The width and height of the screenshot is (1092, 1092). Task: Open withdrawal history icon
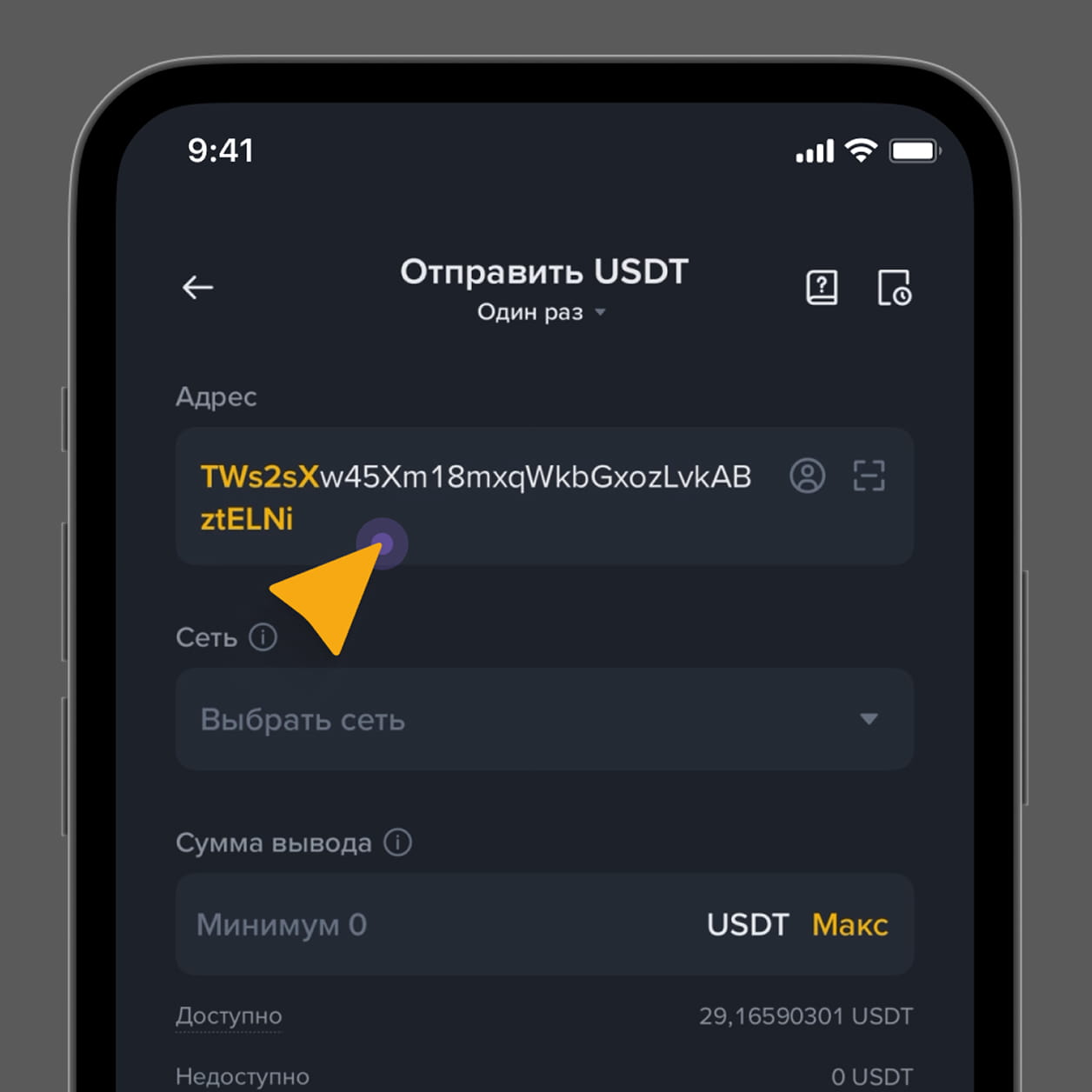pos(894,287)
